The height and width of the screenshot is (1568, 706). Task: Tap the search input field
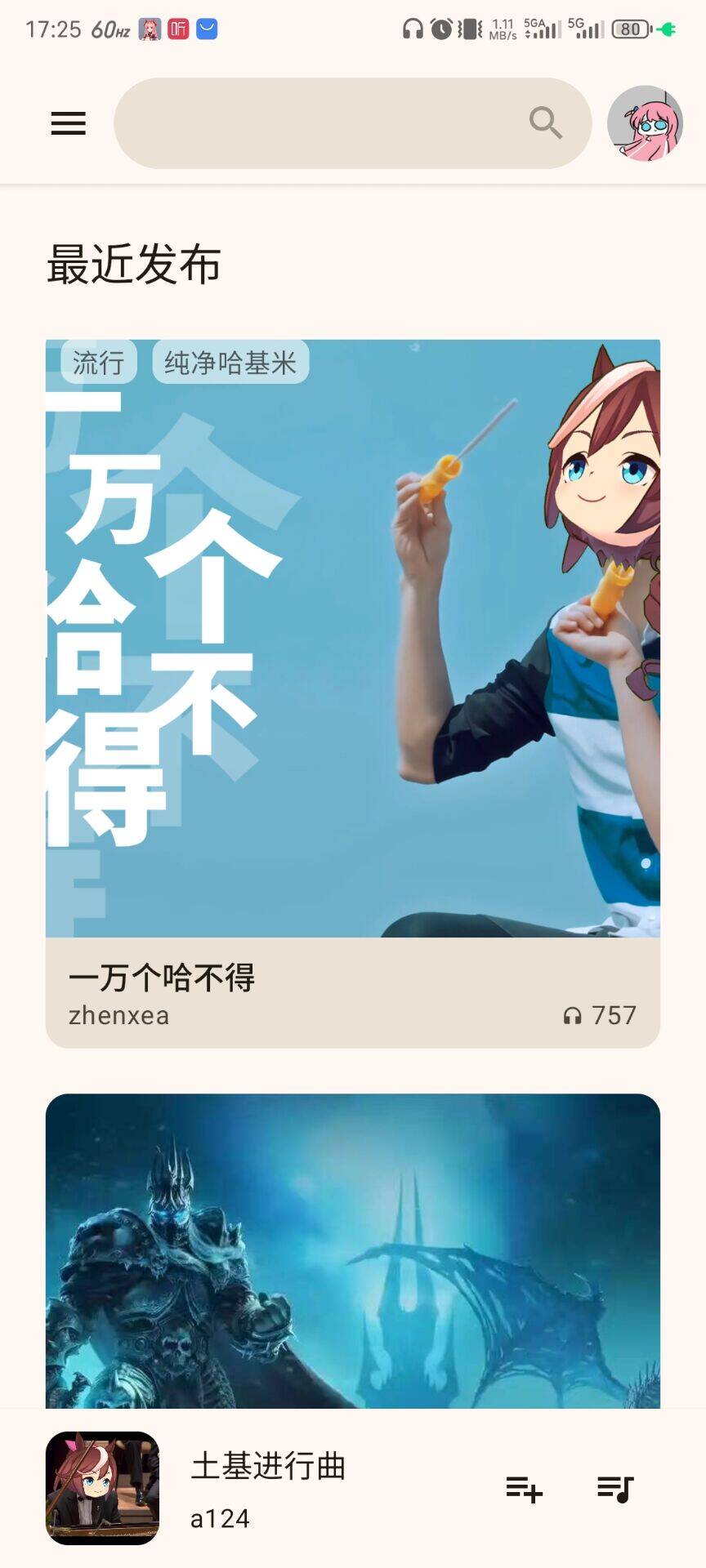[x=319, y=123]
